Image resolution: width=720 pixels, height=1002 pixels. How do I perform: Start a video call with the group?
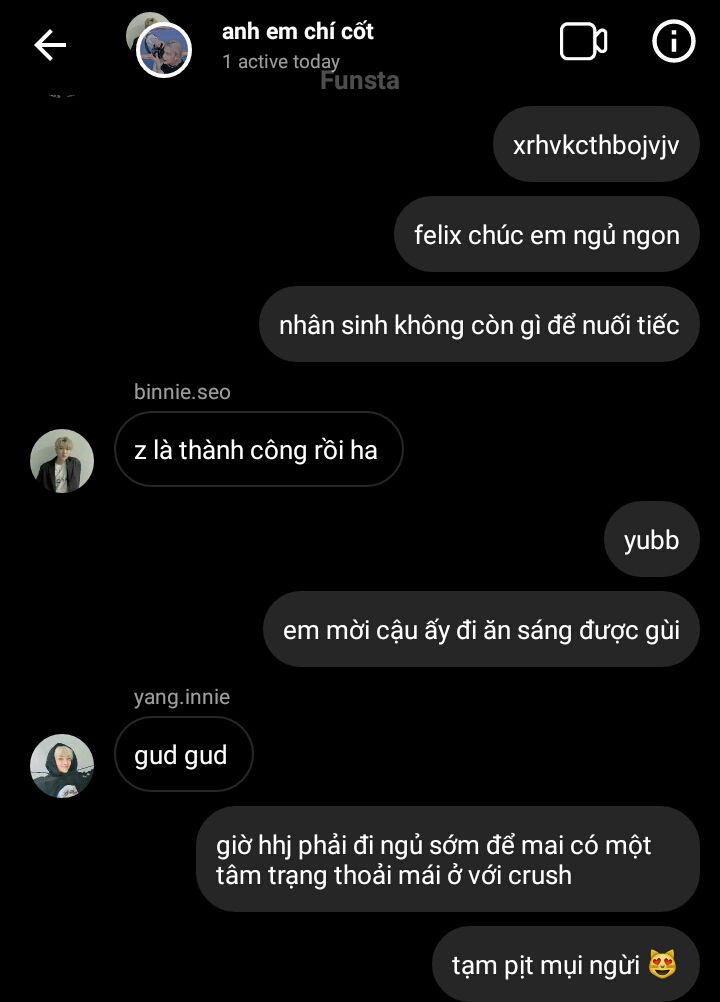point(583,42)
